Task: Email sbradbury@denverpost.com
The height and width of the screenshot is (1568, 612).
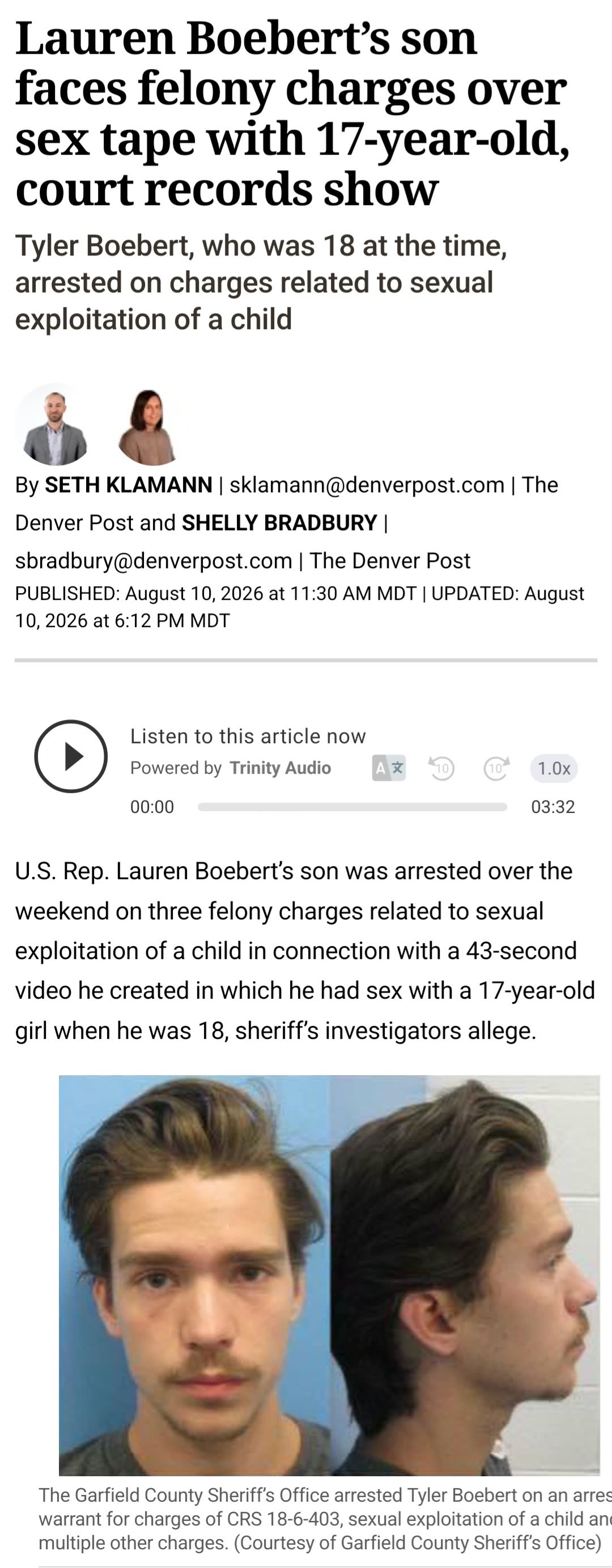Action: [x=154, y=561]
